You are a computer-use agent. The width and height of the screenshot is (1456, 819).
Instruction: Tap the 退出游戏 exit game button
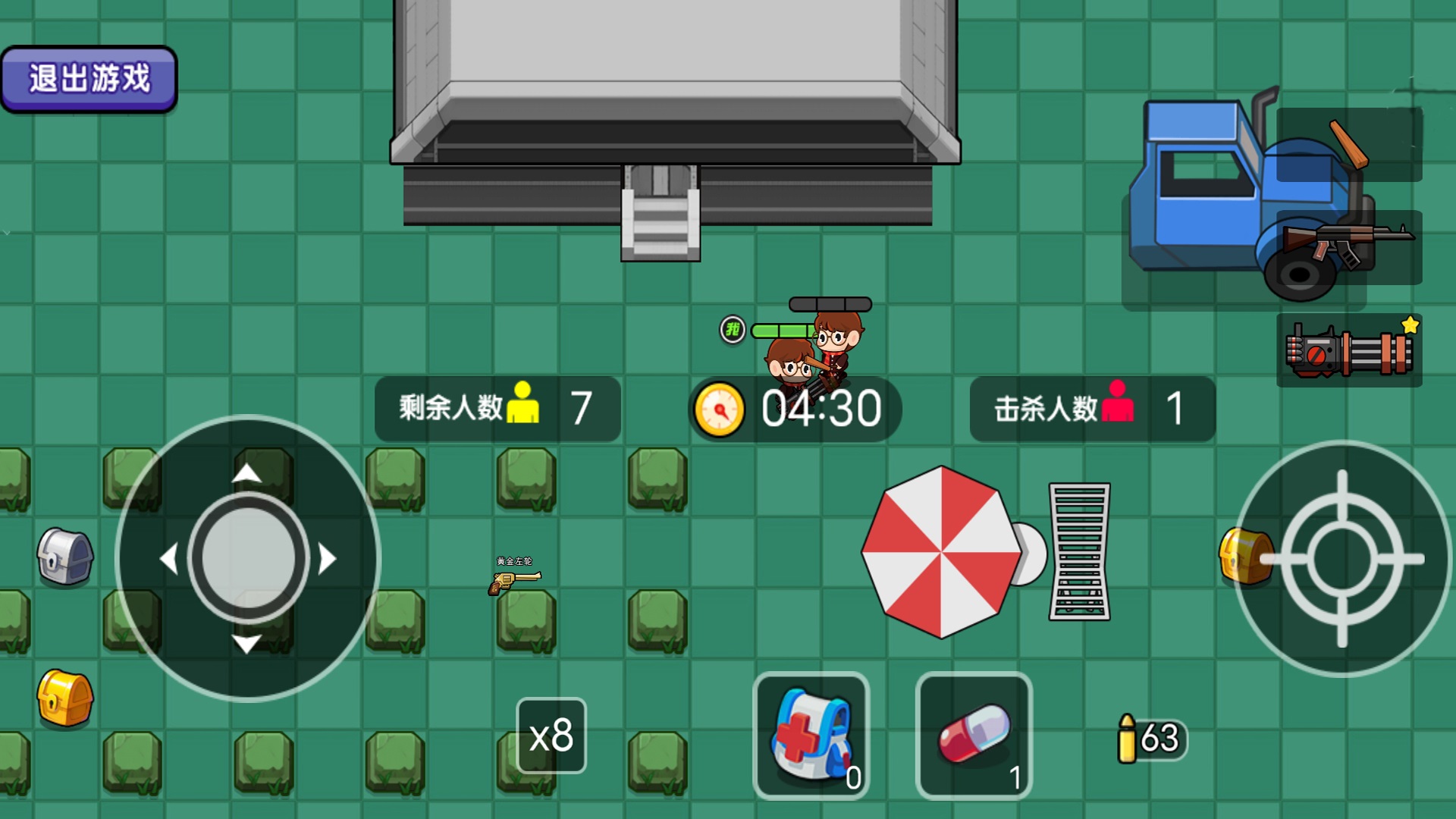(89, 79)
